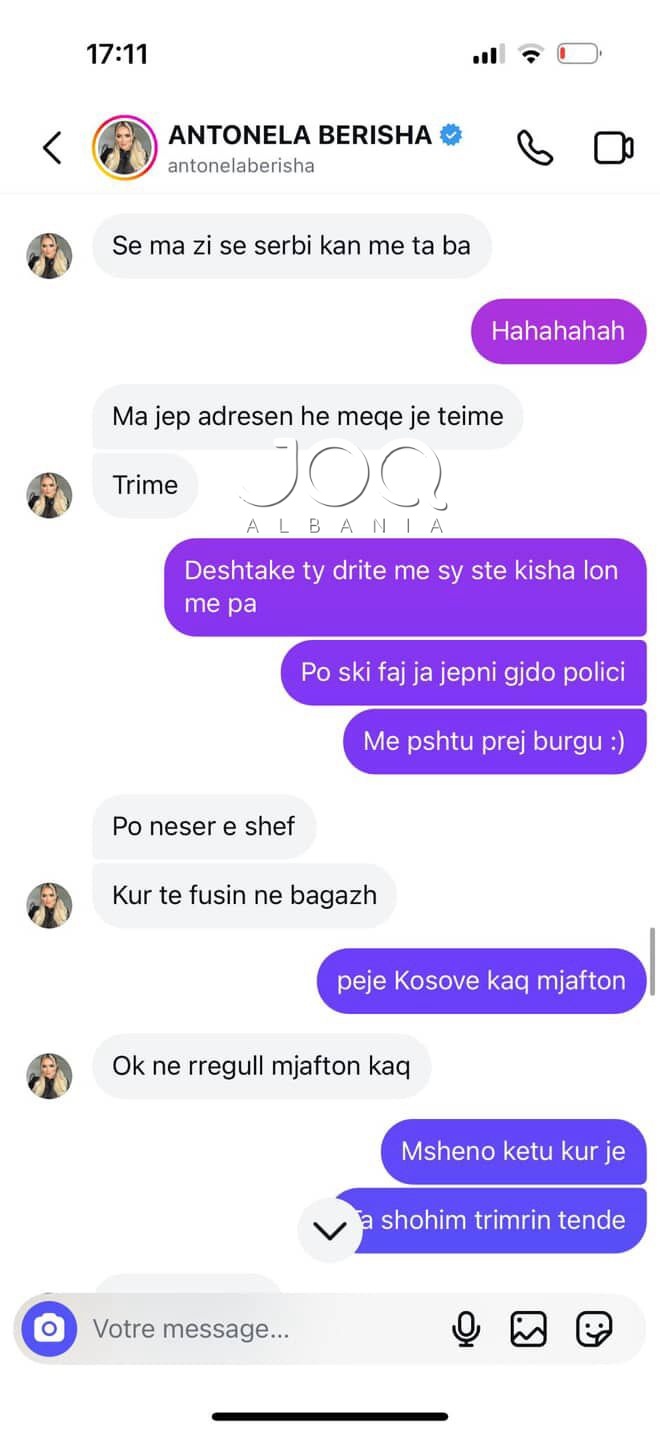Open the sticker picker
The image size is (660, 1434).
[x=594, y=1329]
